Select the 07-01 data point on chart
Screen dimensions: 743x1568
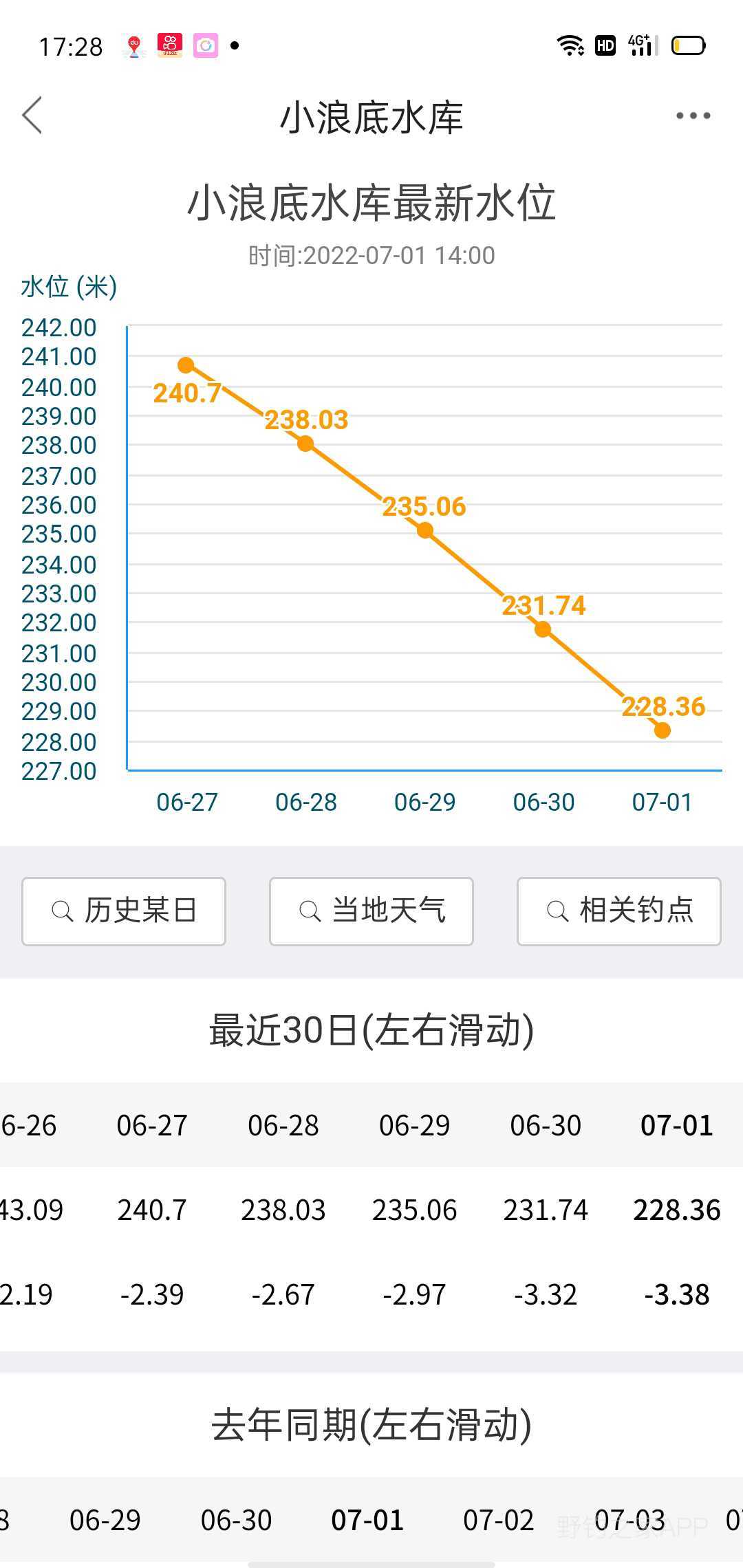click(662, 730)
